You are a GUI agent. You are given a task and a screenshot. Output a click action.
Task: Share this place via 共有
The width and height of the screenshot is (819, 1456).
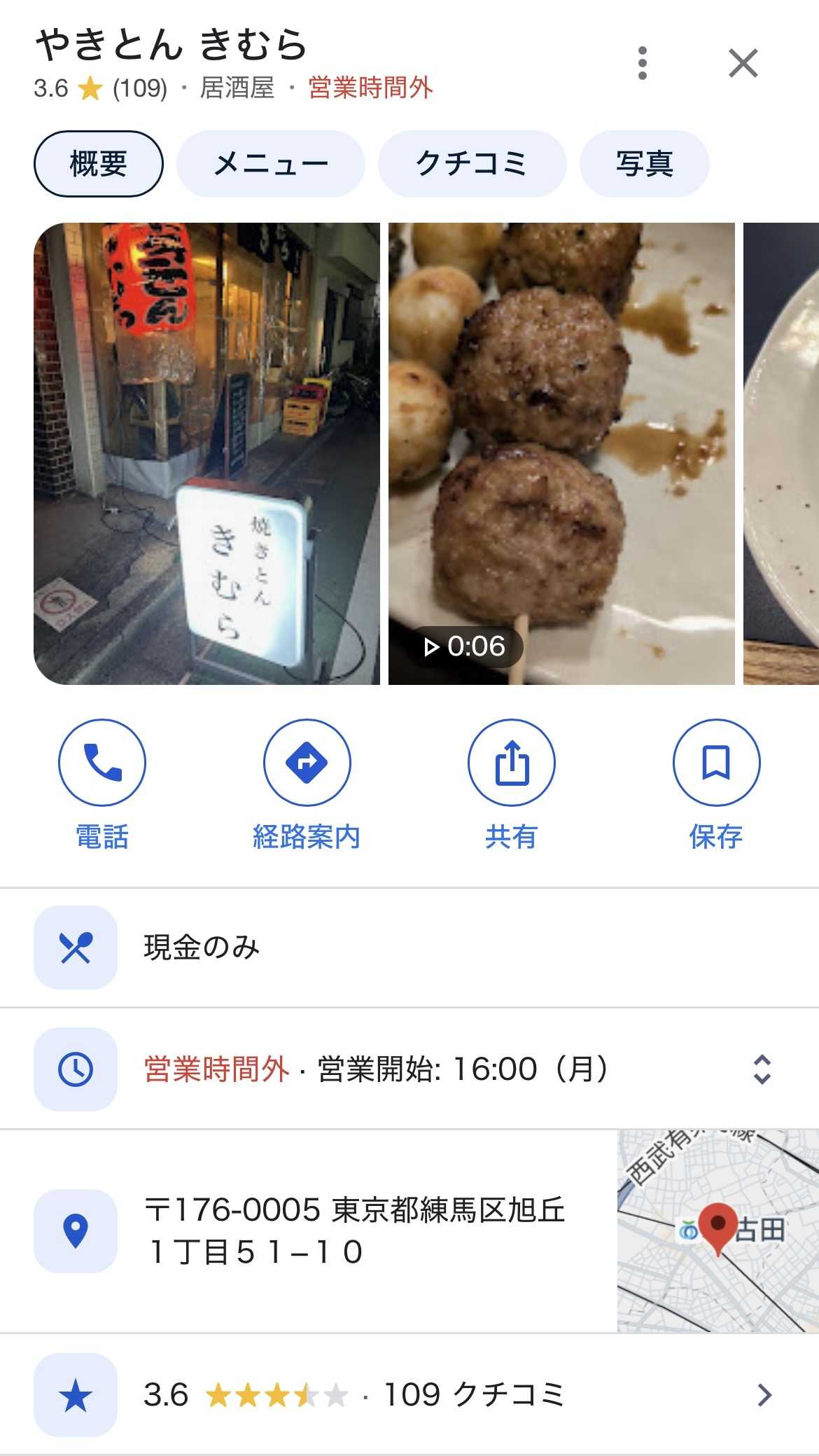tap(511, 763)
